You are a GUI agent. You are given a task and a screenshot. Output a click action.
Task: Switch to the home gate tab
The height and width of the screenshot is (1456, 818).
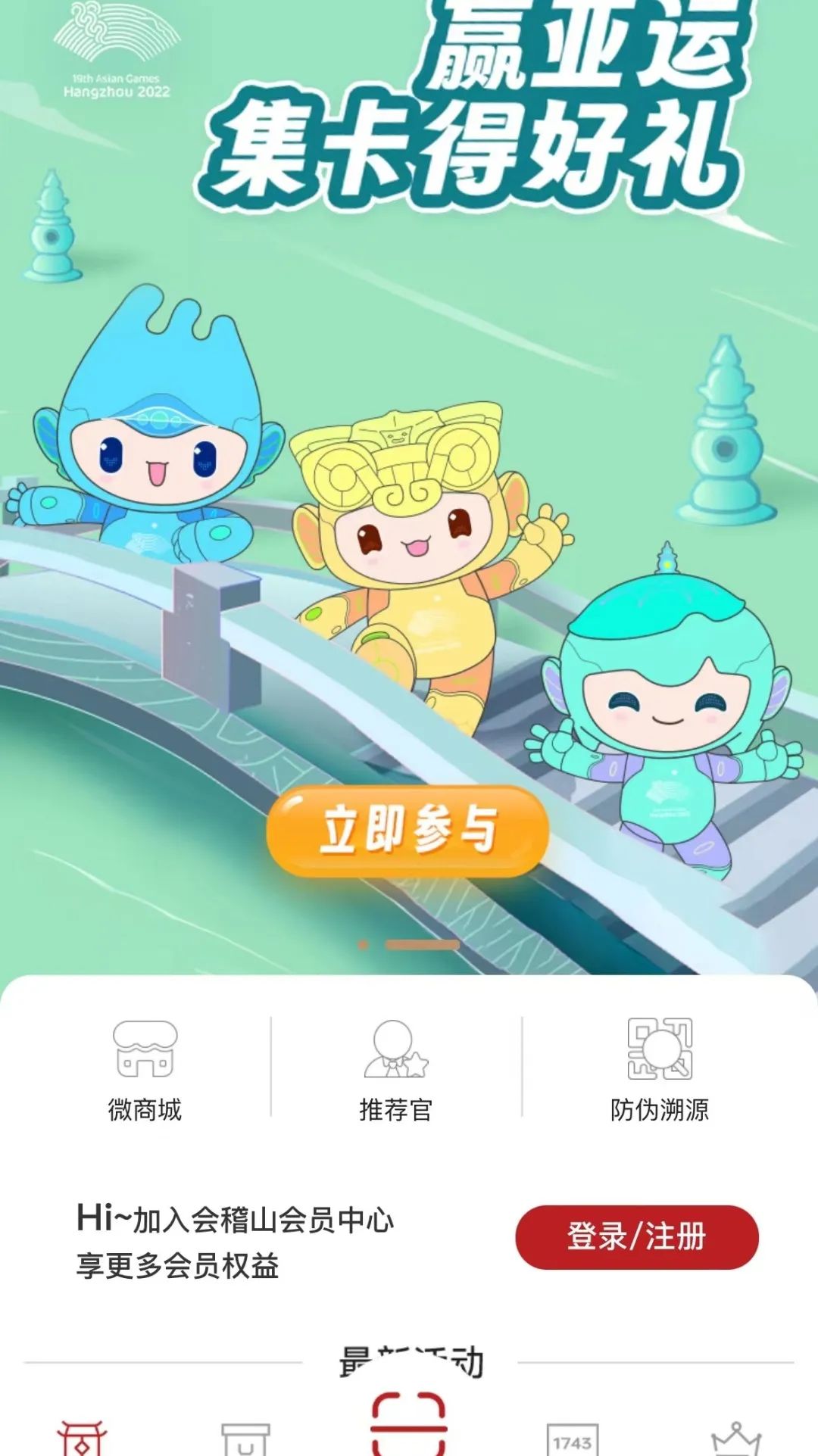(82, 1437)
